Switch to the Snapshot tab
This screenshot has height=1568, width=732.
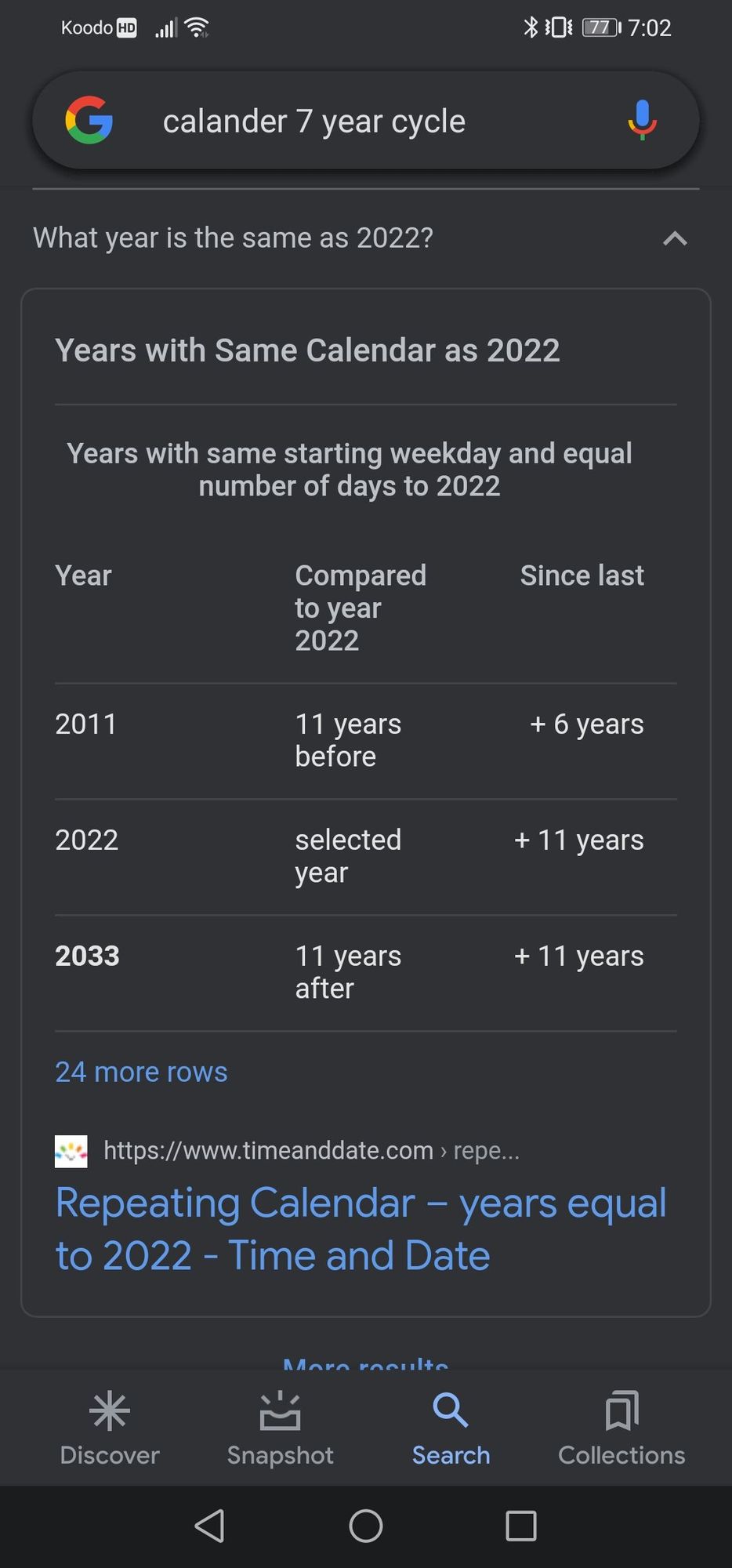[280, 1428]
